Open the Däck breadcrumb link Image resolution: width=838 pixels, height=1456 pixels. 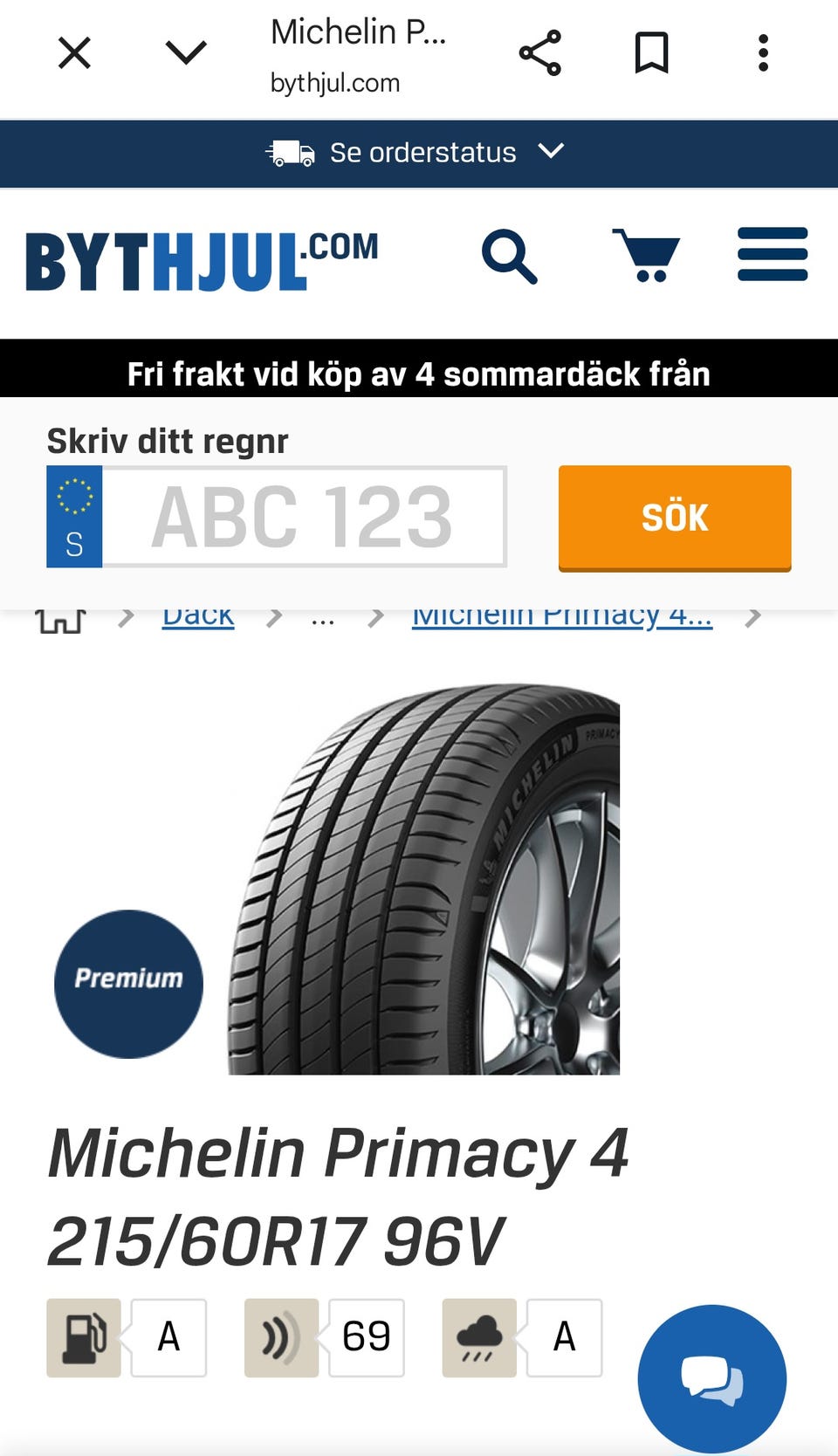[198, 617]
